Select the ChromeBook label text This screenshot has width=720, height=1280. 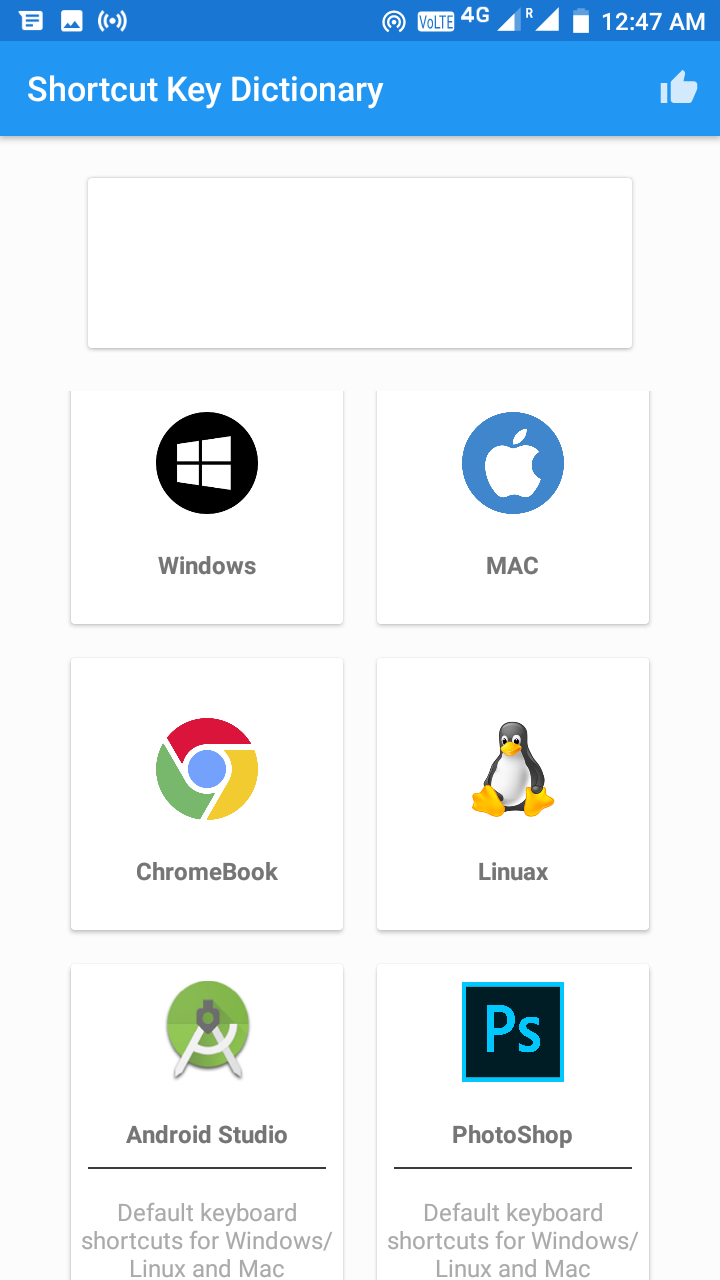[x=207, y=871]
